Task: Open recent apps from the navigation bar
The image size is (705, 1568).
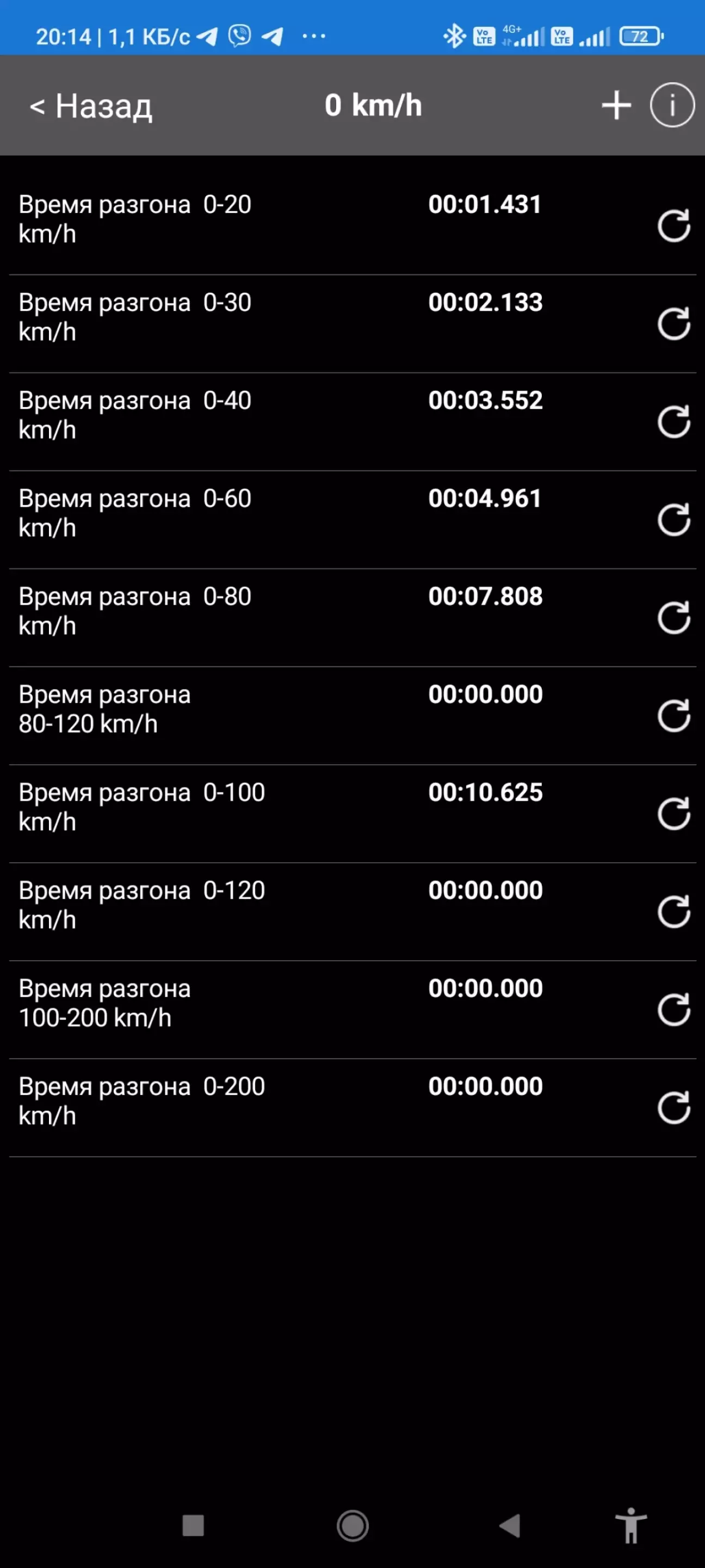Action: (194, 1526)
